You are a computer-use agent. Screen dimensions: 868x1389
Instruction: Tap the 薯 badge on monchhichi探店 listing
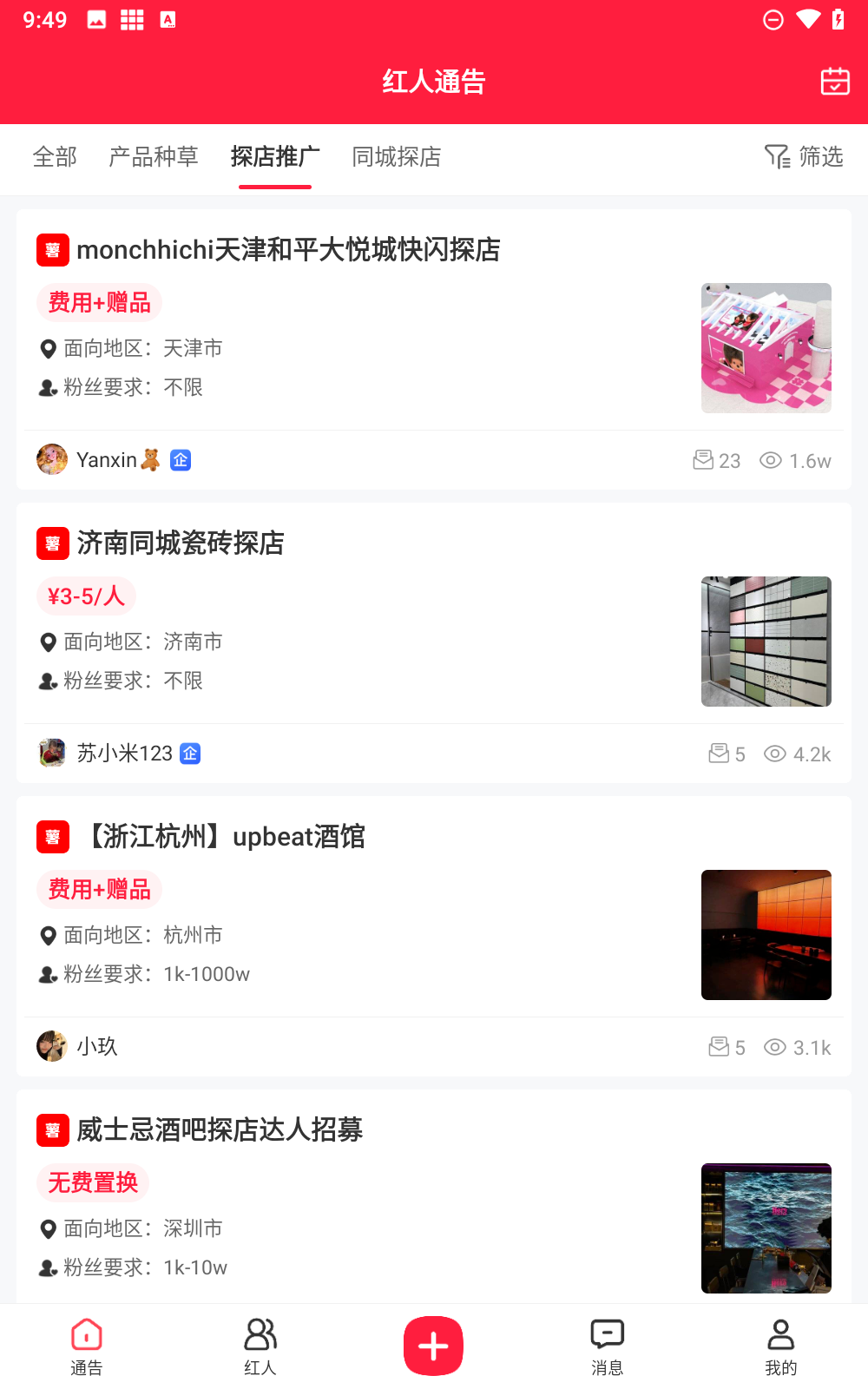coord(52,250)
